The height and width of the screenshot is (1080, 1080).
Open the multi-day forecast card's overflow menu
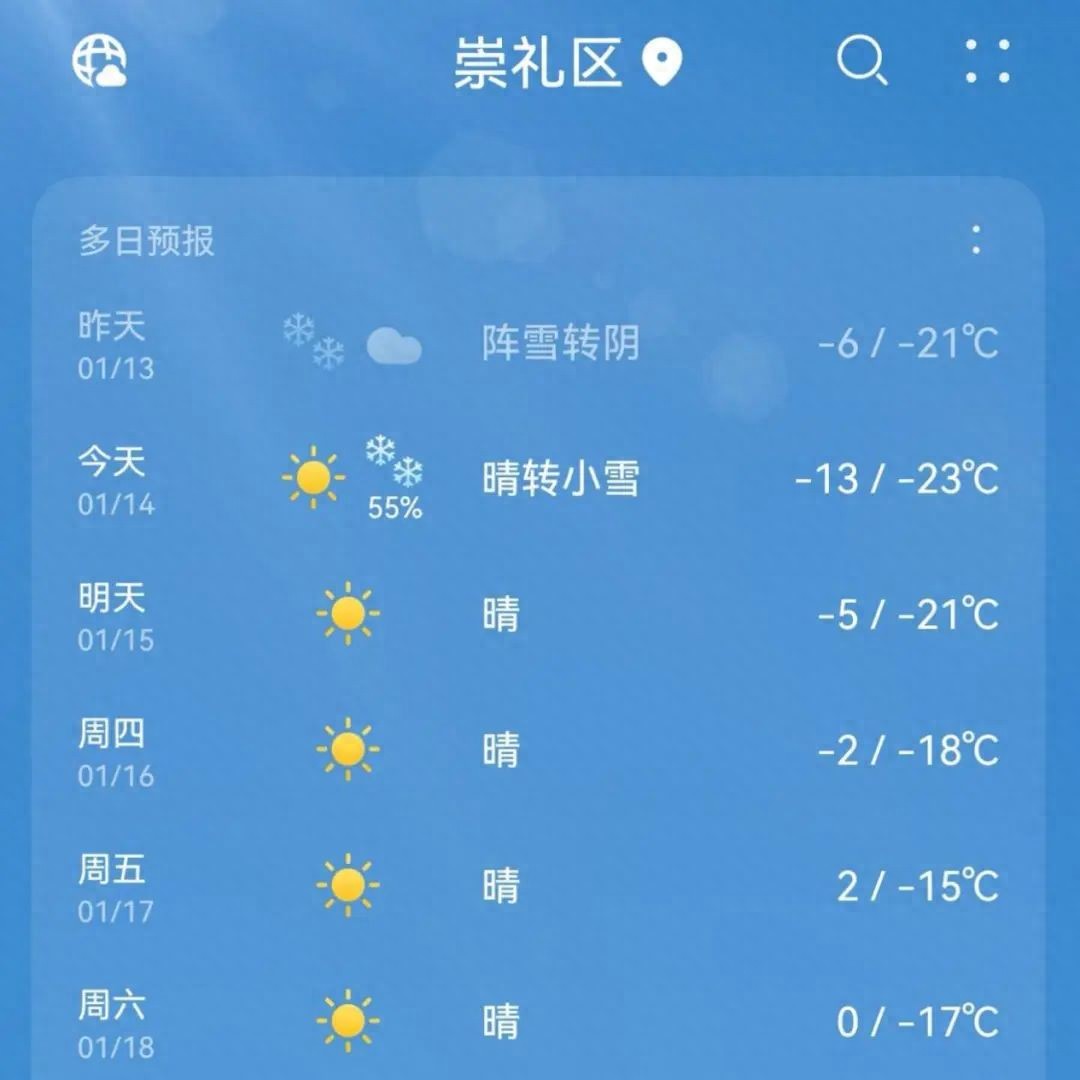coord(976,240)
